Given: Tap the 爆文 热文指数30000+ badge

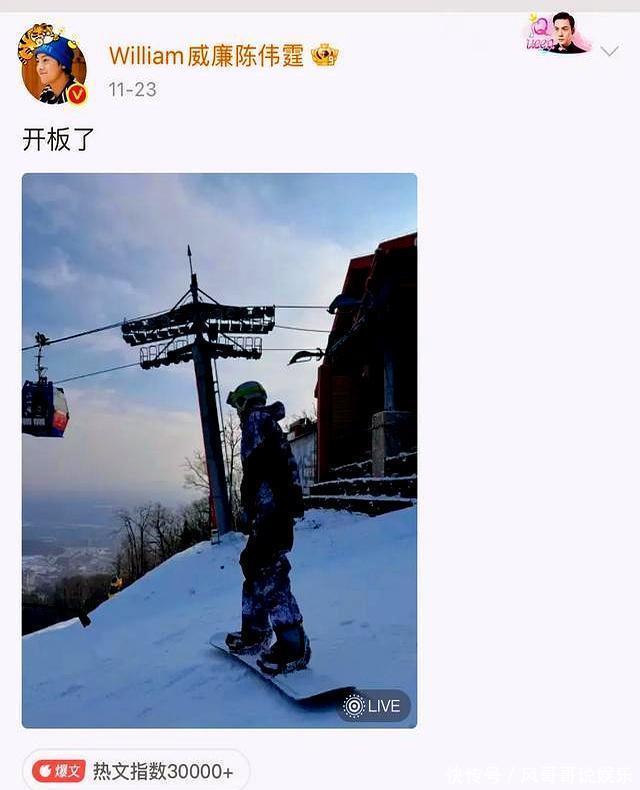Looking at the screenshot, I should pos(135,771).
